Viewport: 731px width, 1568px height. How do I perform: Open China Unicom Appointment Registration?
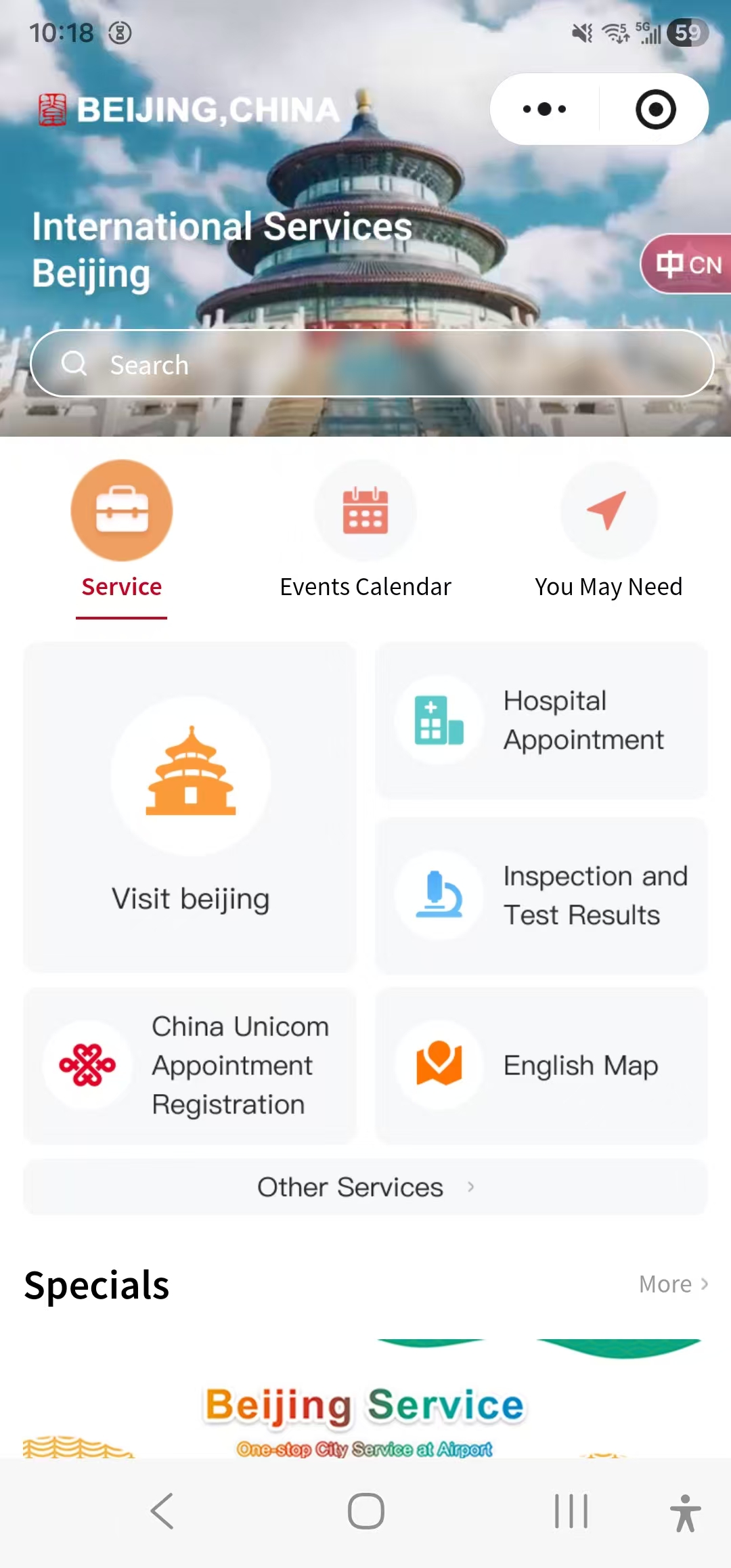(x=190, y=1066)
